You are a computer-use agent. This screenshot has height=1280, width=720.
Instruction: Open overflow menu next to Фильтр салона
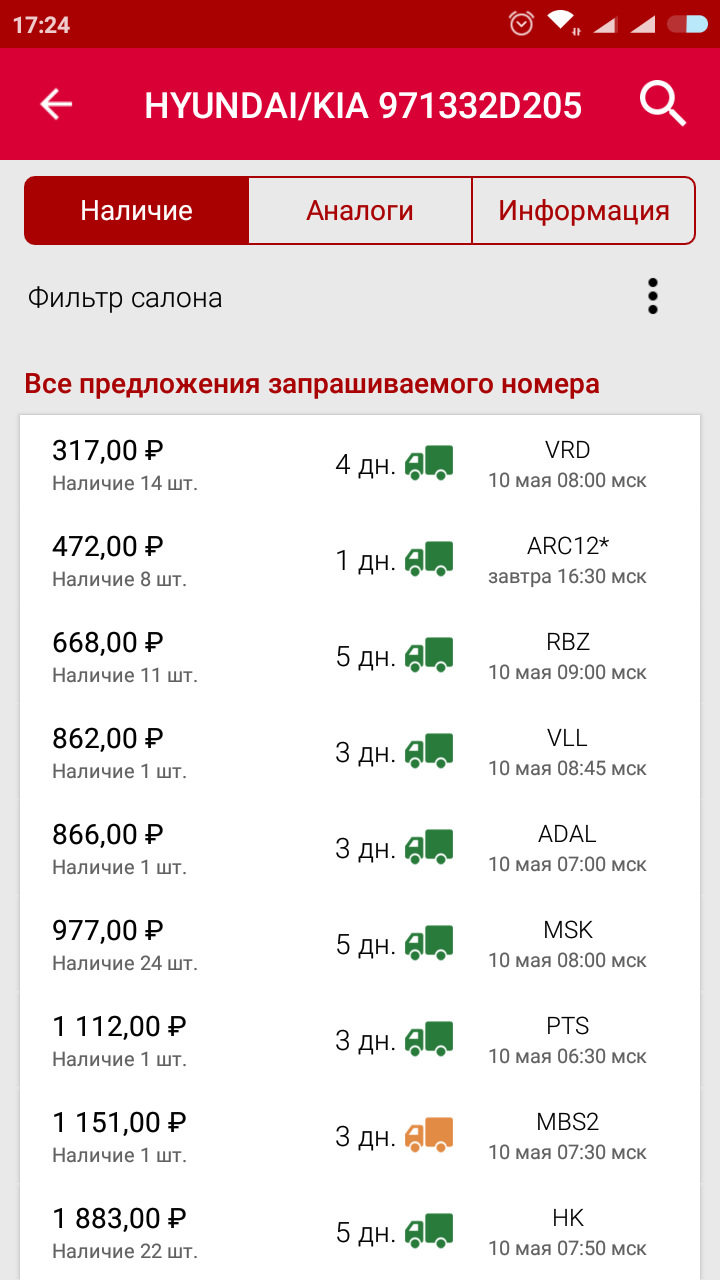pyautogui.click(x=652, y=297)
